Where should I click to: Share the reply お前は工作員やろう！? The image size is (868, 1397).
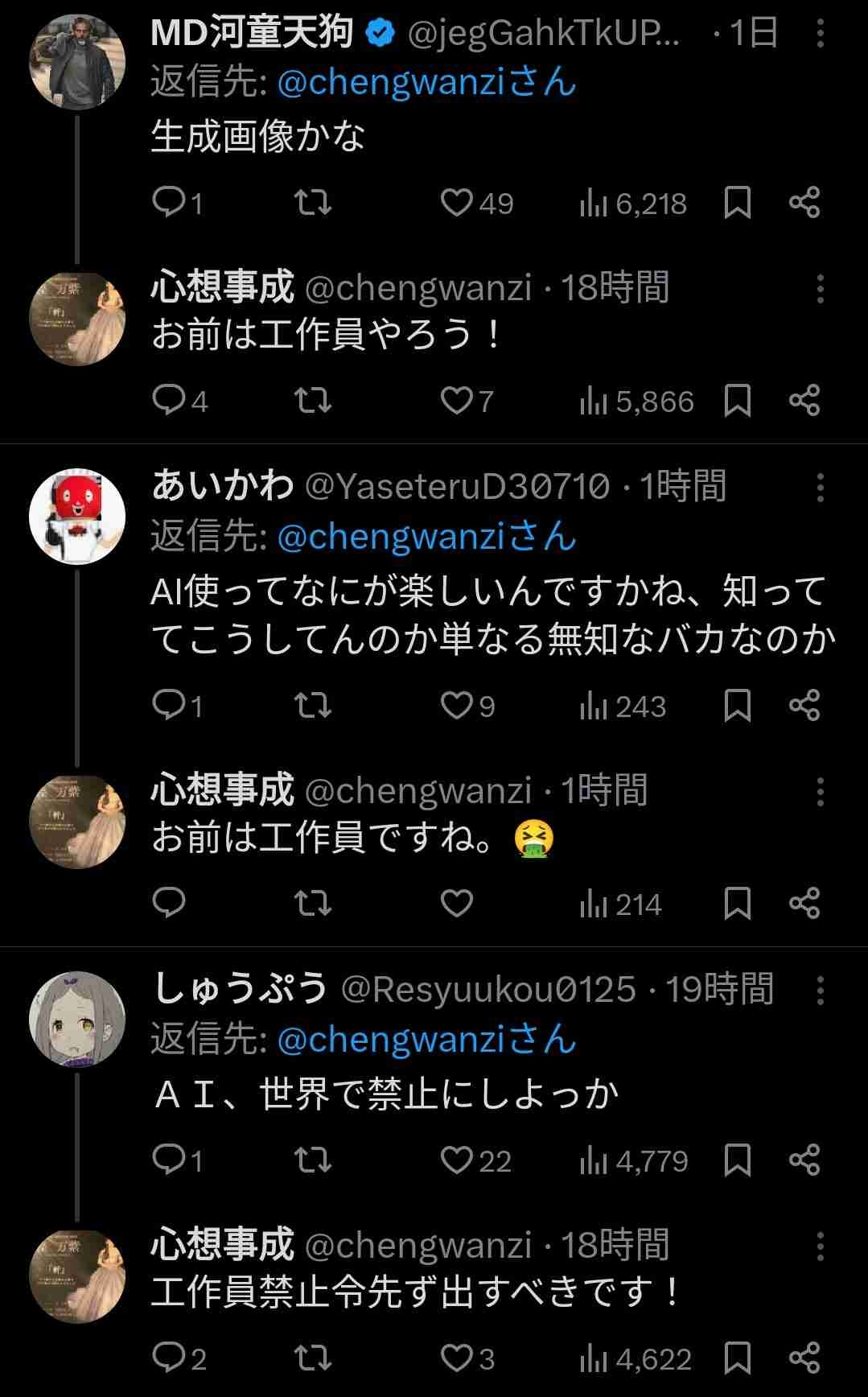804,401
